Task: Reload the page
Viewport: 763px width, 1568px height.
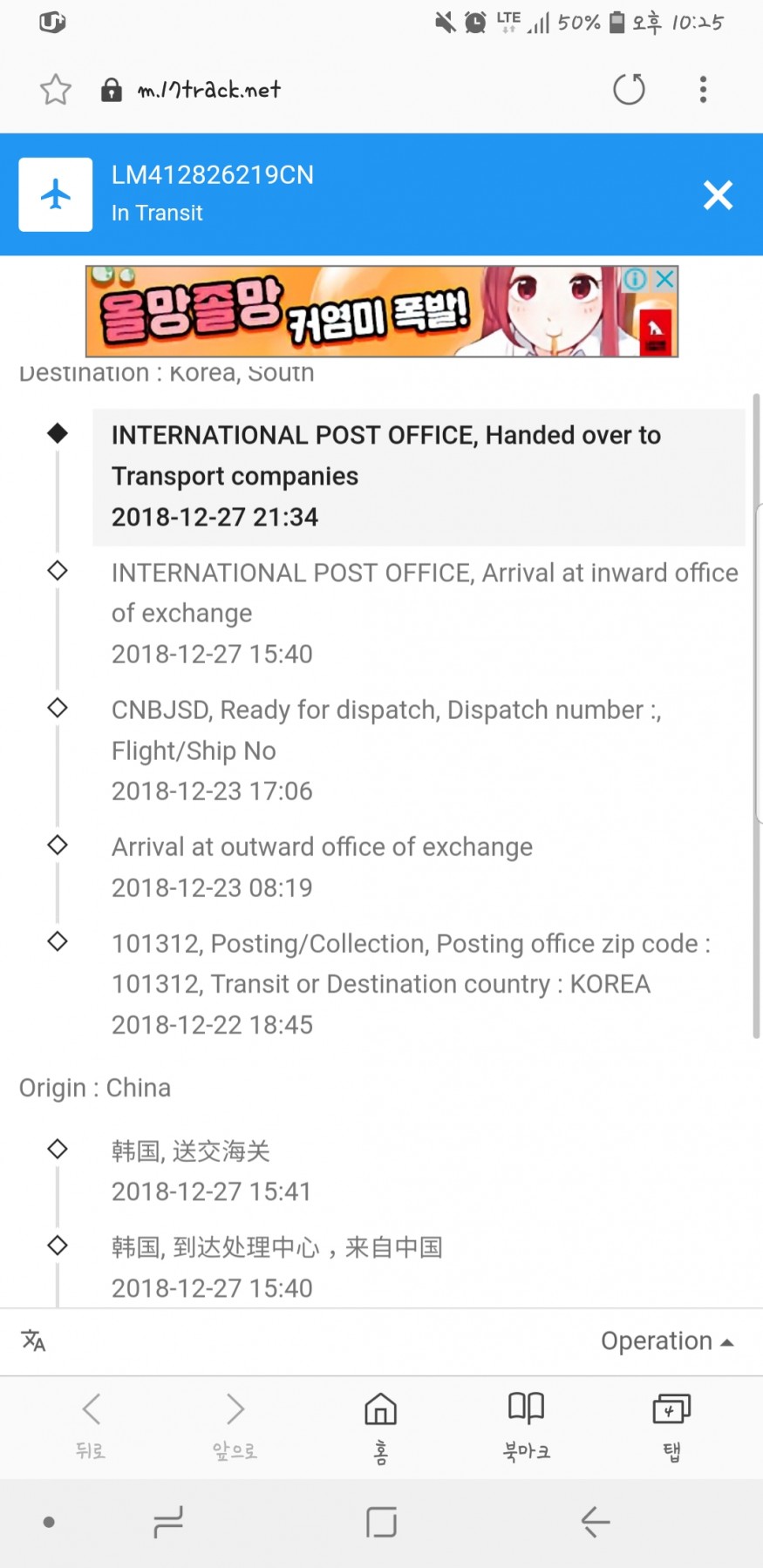Action: tap(629, 89)
